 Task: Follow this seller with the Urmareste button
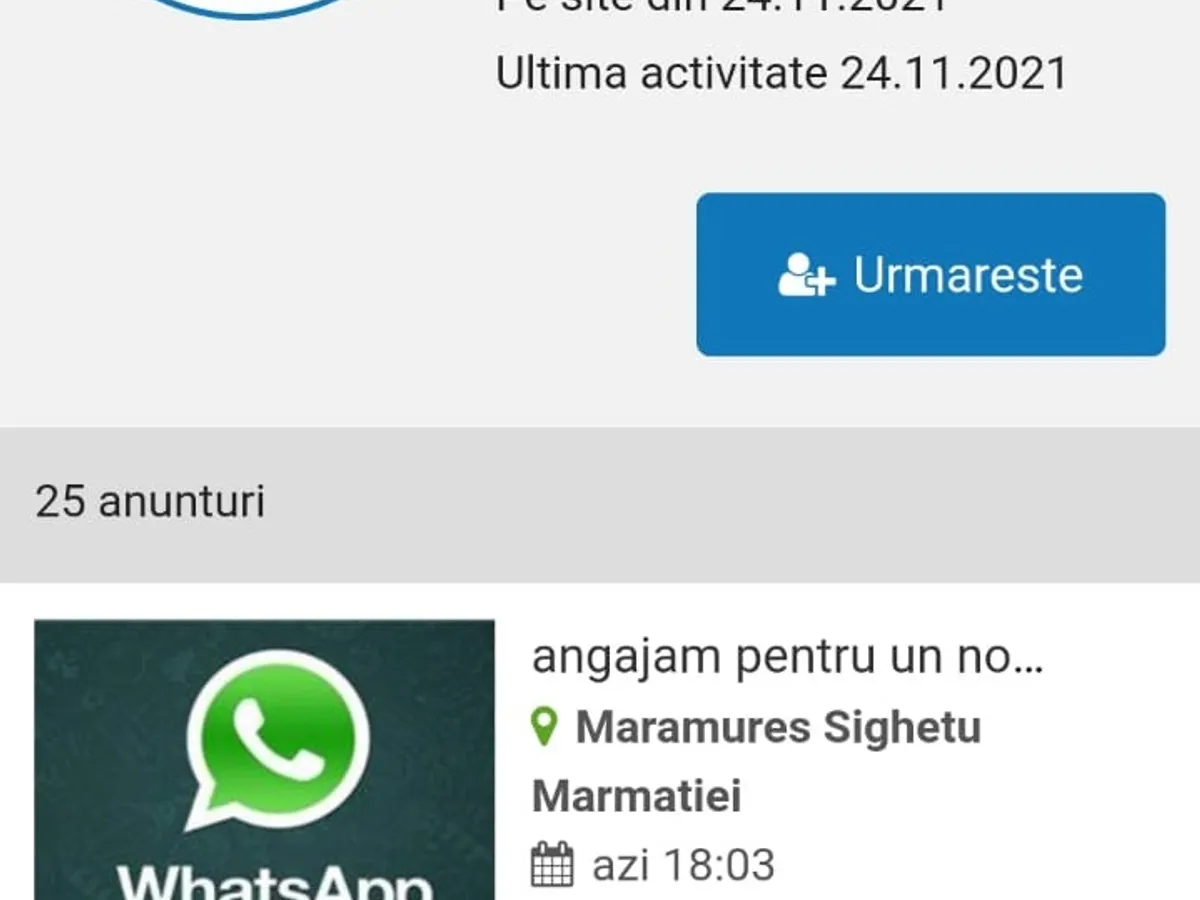(x=930, y=275)
